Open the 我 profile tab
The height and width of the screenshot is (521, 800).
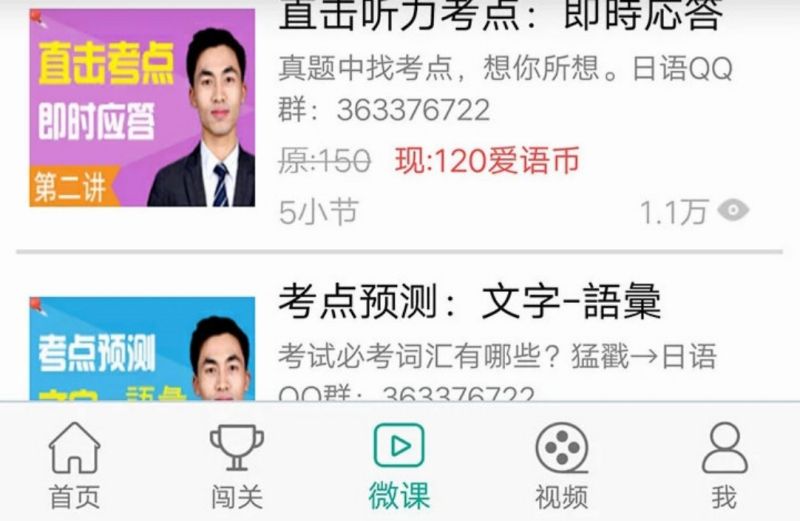724,463
